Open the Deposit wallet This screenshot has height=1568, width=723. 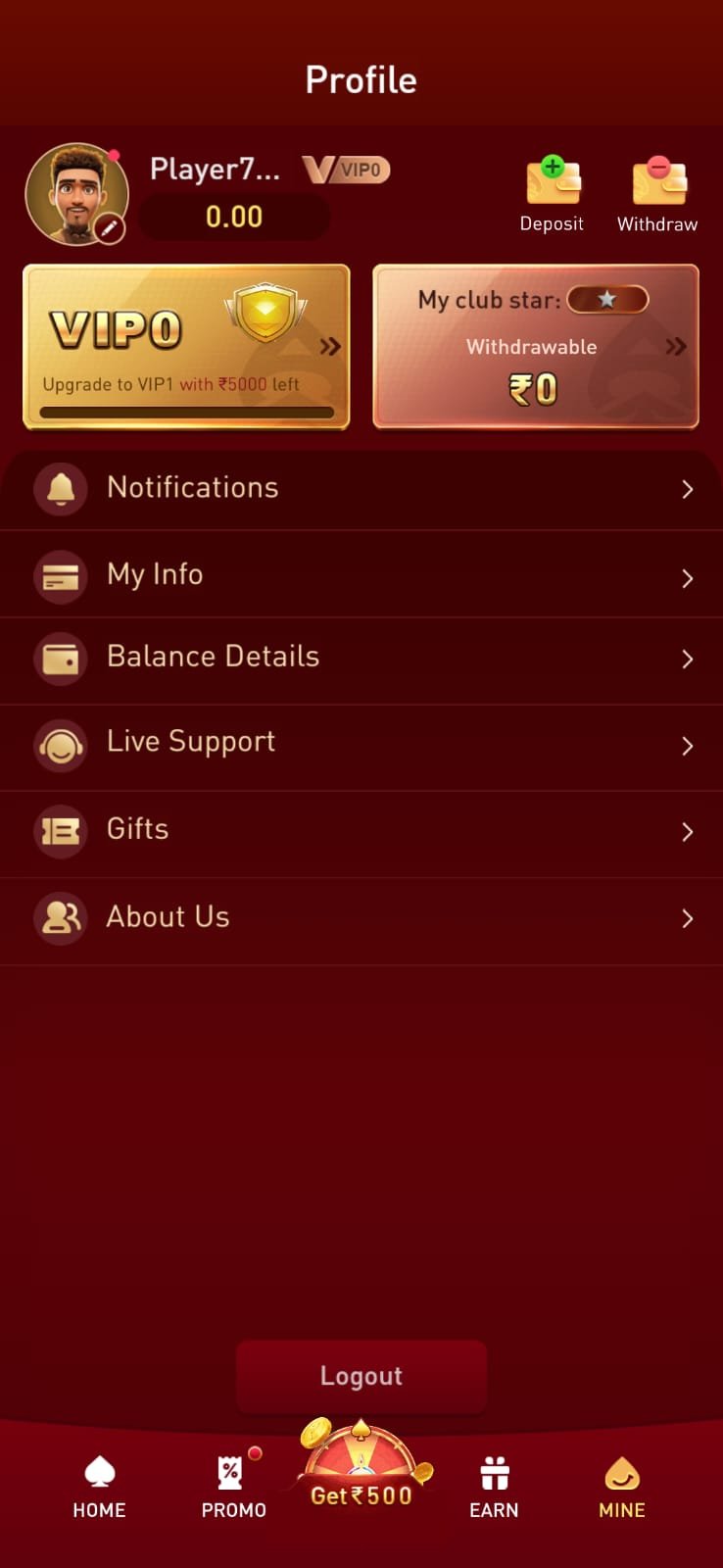(552, 195)
